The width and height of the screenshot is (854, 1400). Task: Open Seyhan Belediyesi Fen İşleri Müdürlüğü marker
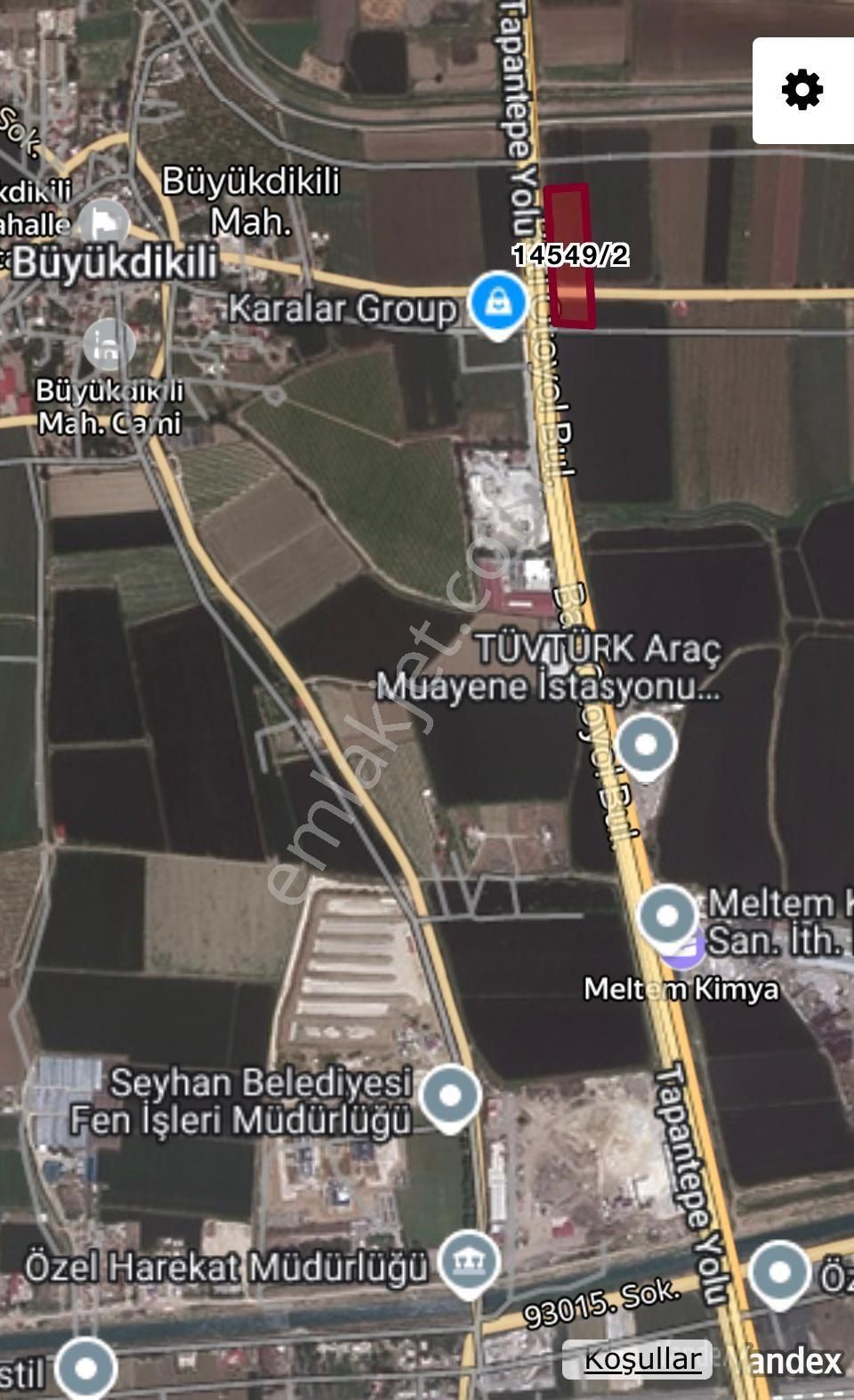pyautogui.click(x=450, y=1096)
